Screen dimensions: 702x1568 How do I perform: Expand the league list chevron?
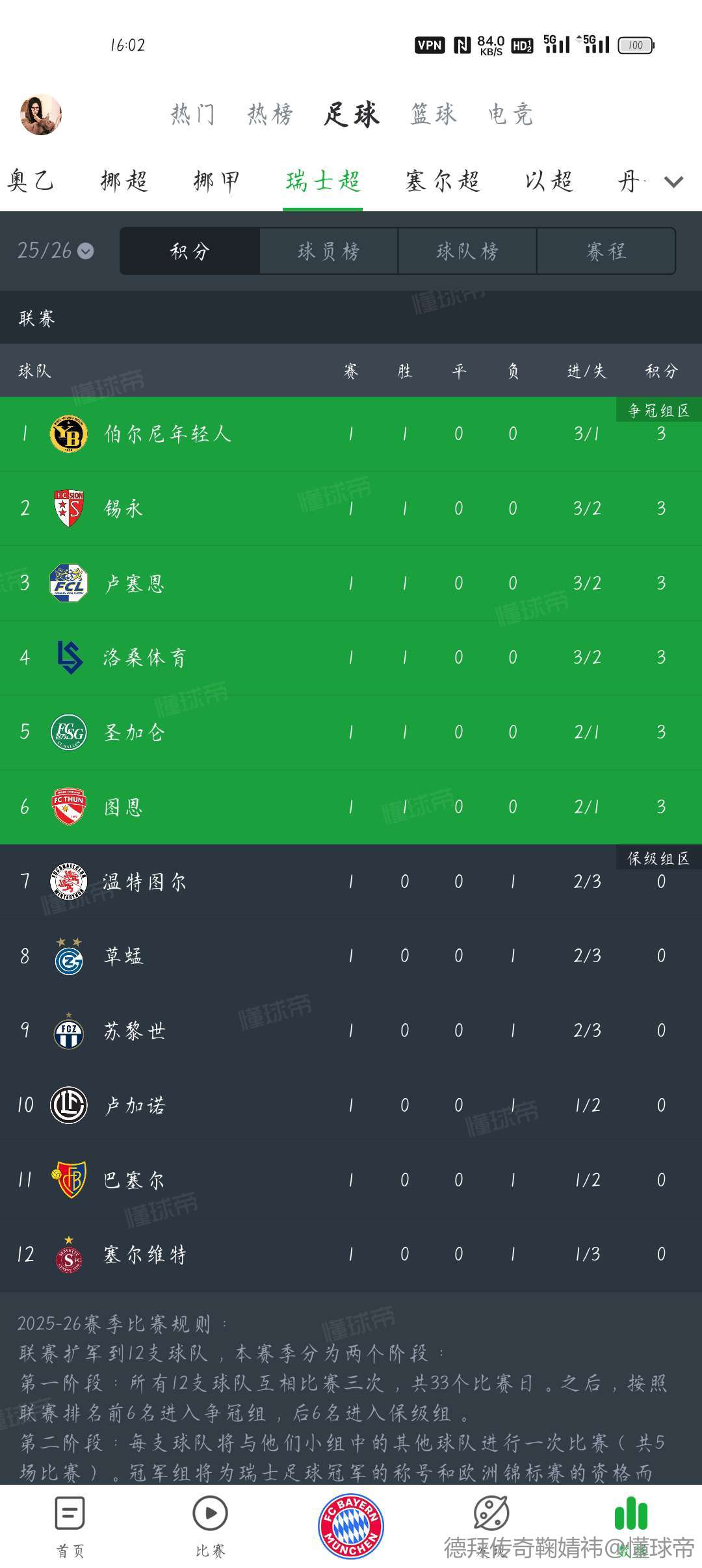coord(674,181)
